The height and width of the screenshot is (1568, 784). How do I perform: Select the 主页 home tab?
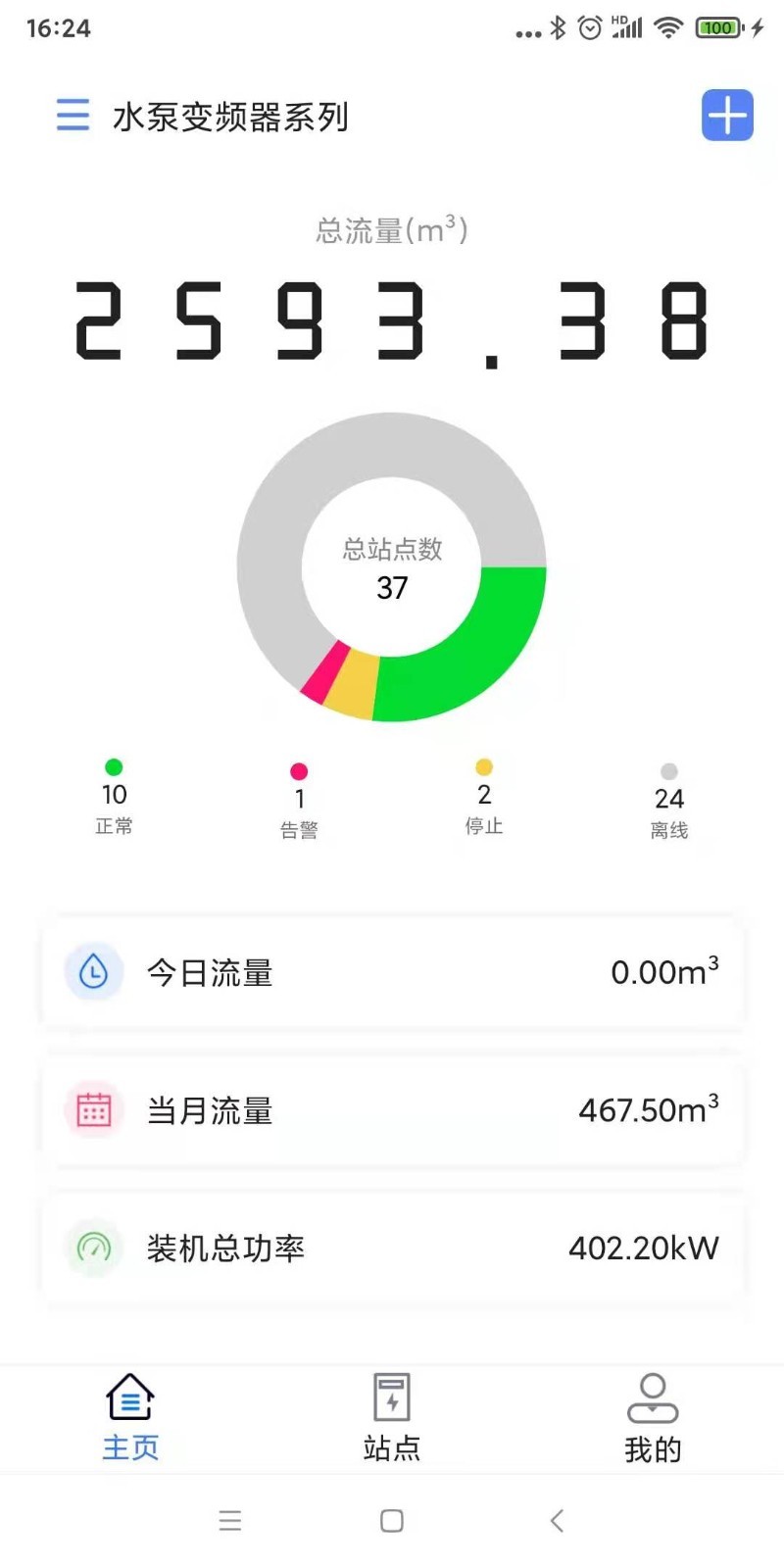click(130, 1417)
